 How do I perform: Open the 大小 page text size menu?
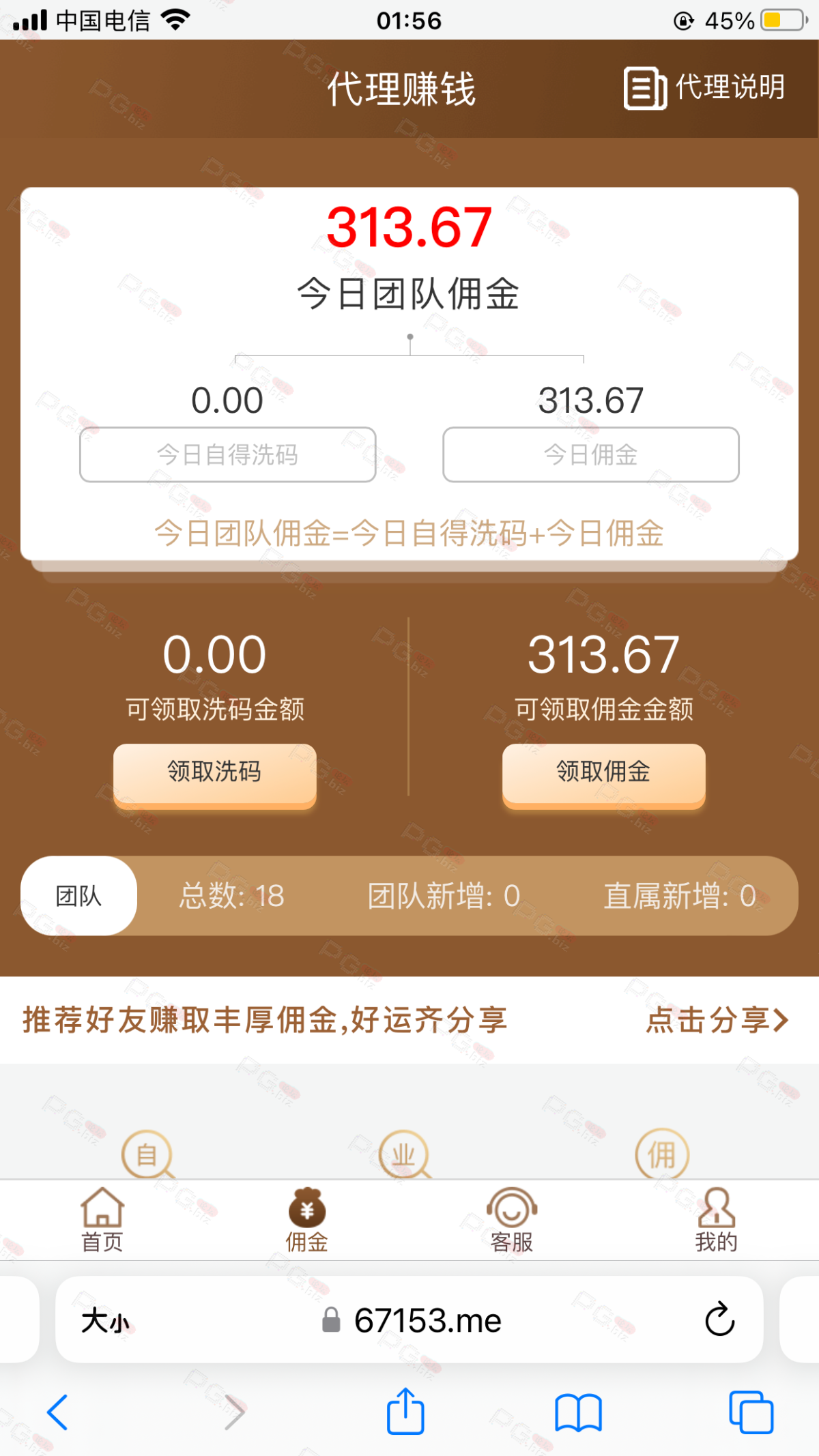click(x=105, y=1321)
